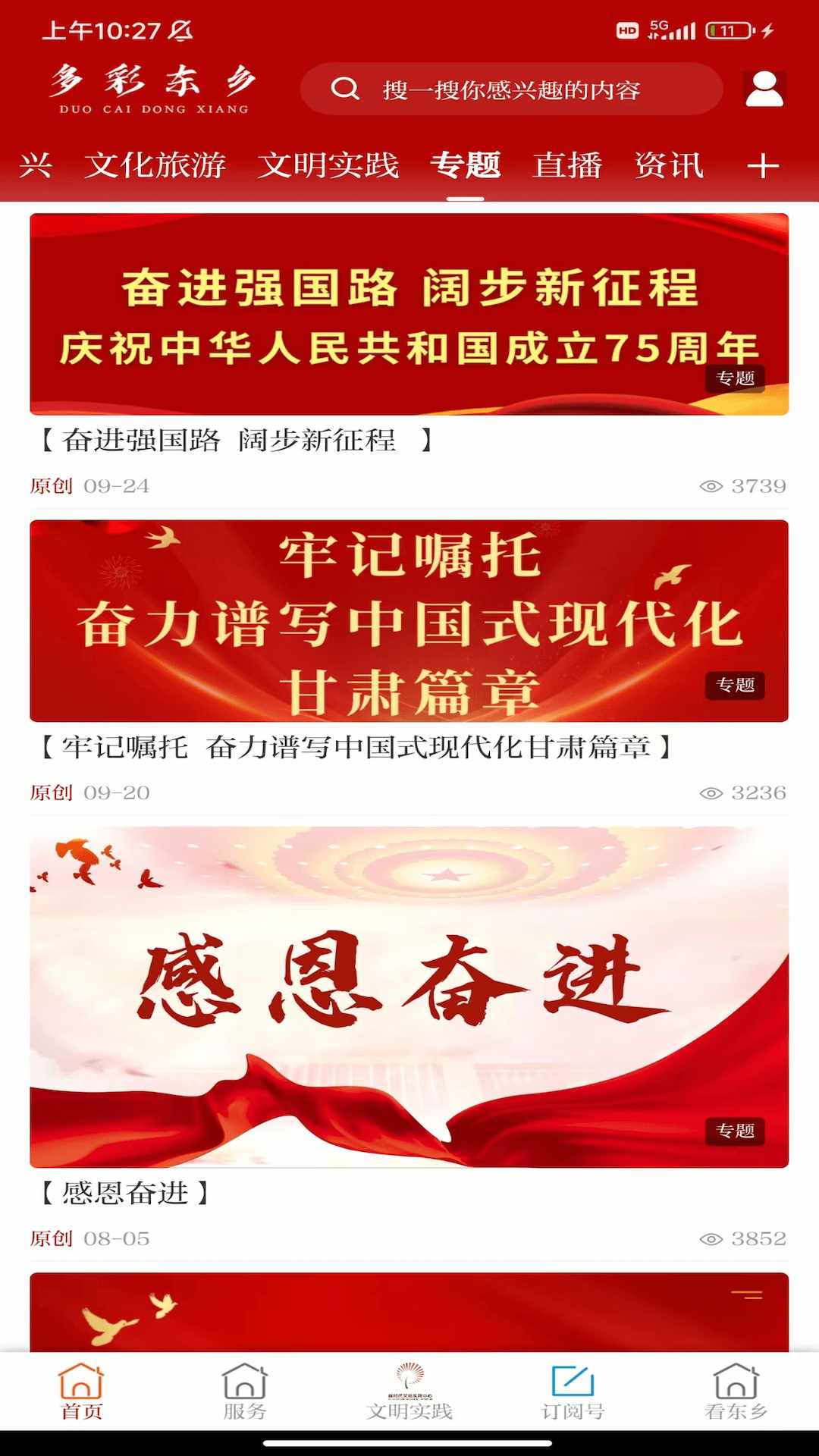Screen dimensions: 819x1456
Task: Switch to the 文化旅游 tab
Action: point(155,165)
